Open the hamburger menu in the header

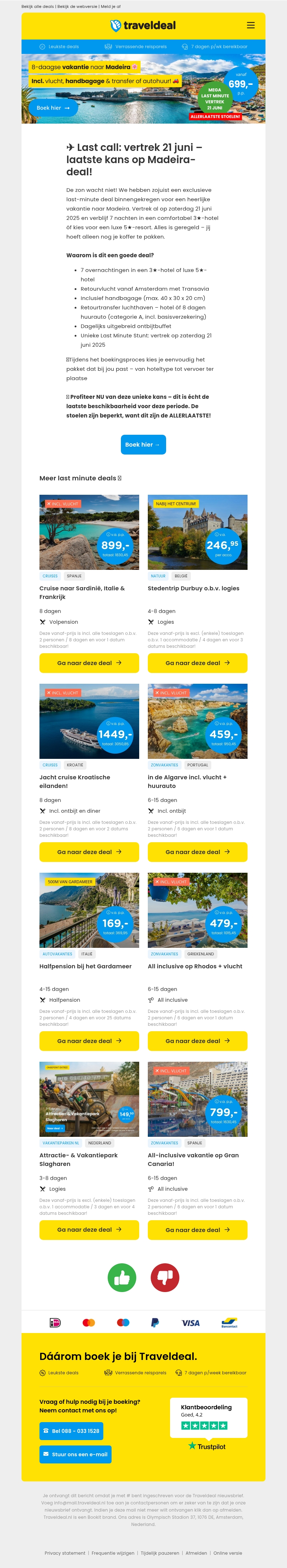click(x=250, y=26)
